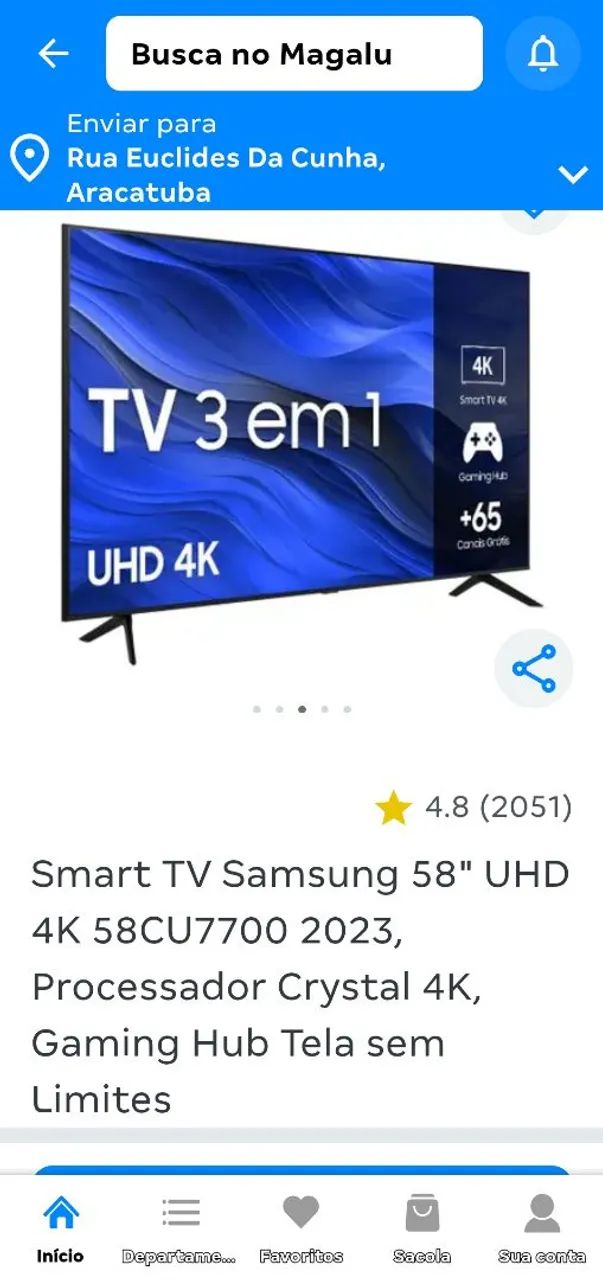
Task: Expand the delivery address dropdown
Action: [x=573, y=175]
